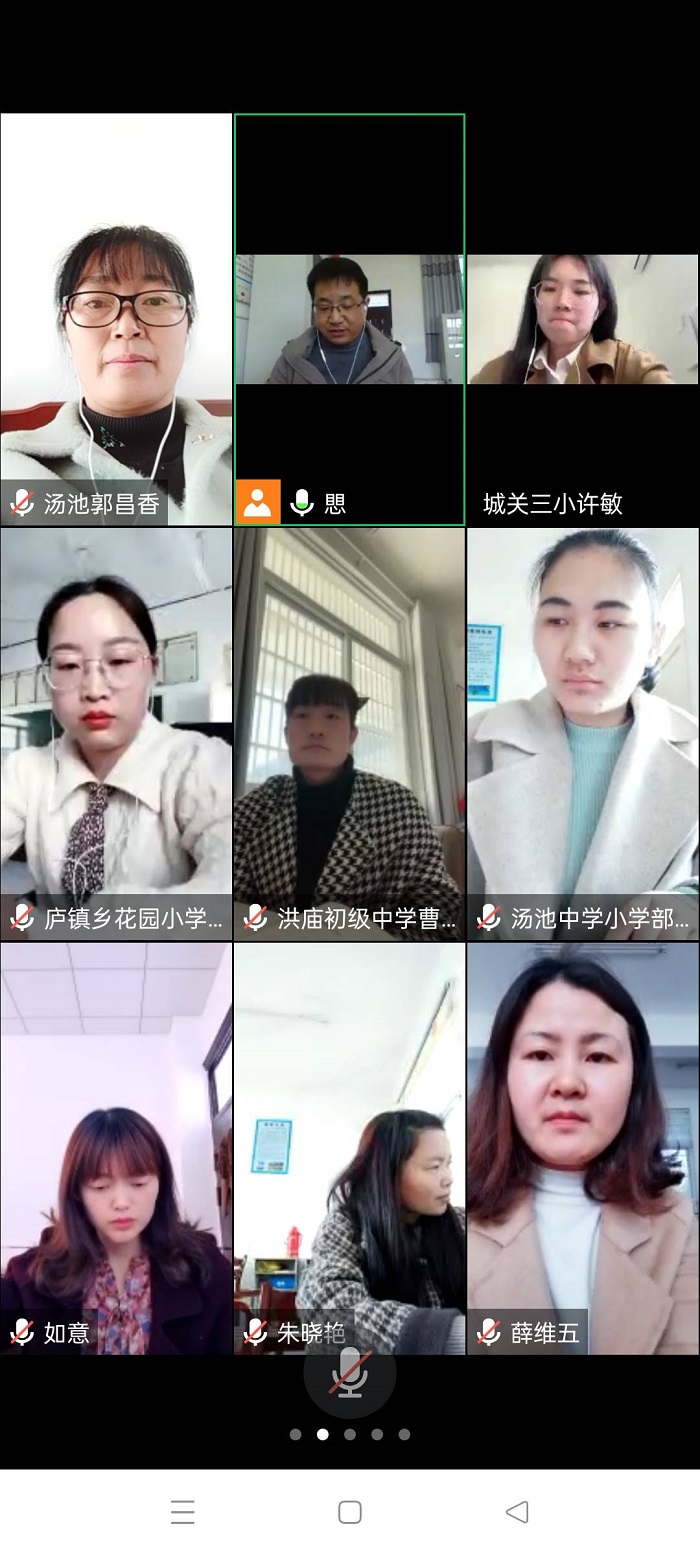Tap the 汤池中学小学部 participant tile
Screen dimensions: 700x1555
tap(583, 733)
